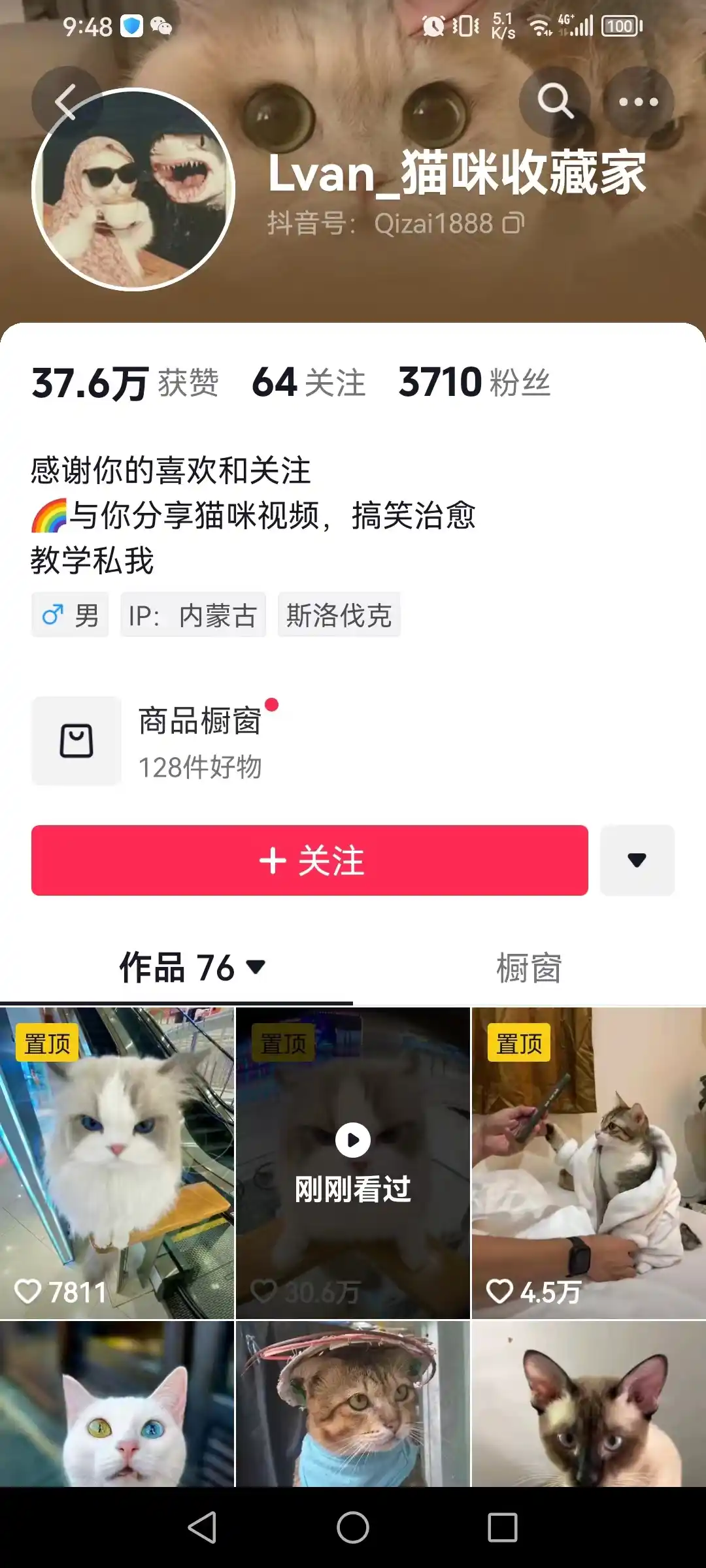The width and height of the screenshot is (706, 1568).
Task: Expand the dropdown arrow beside 关注
Action: [637, 860]
